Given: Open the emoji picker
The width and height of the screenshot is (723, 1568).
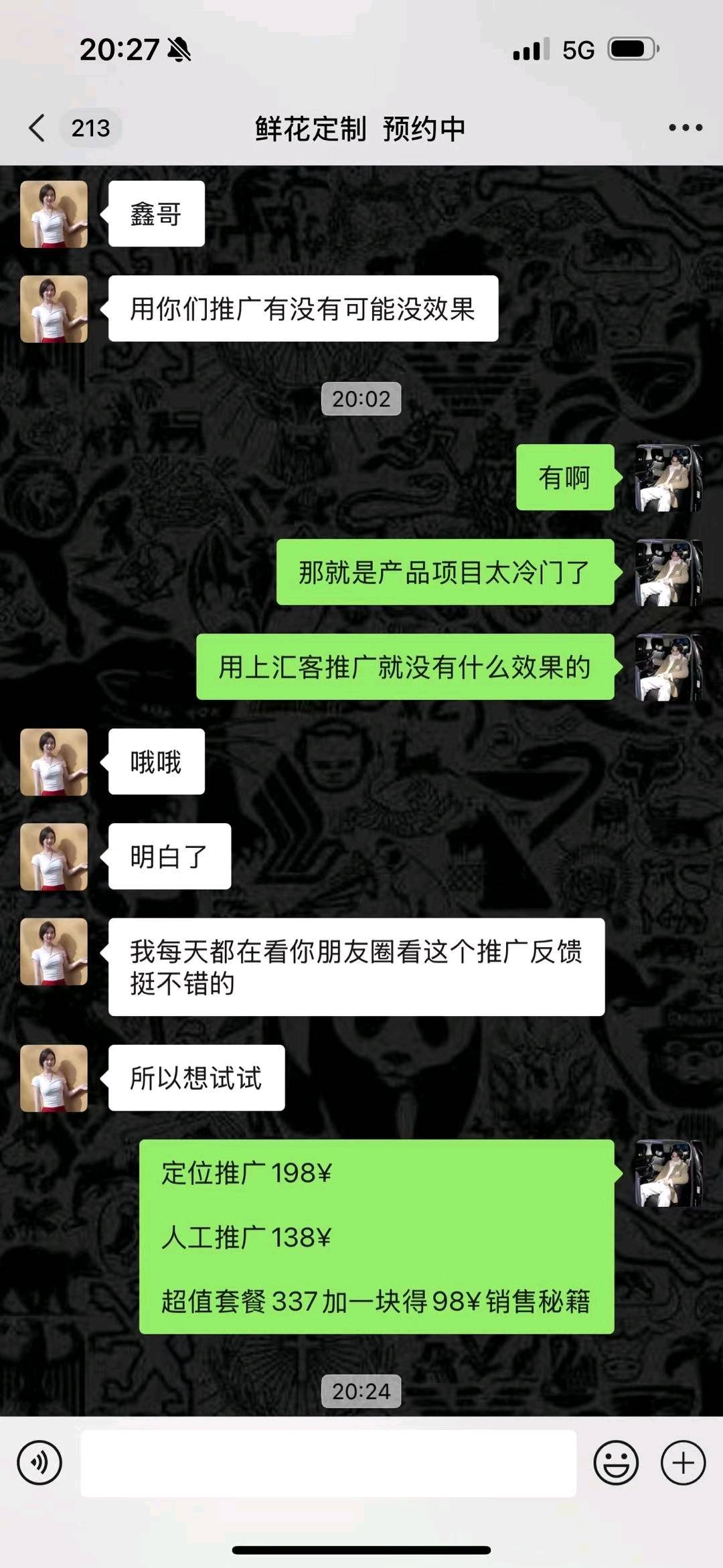Looking at the screenshot, I should 615,1463.
